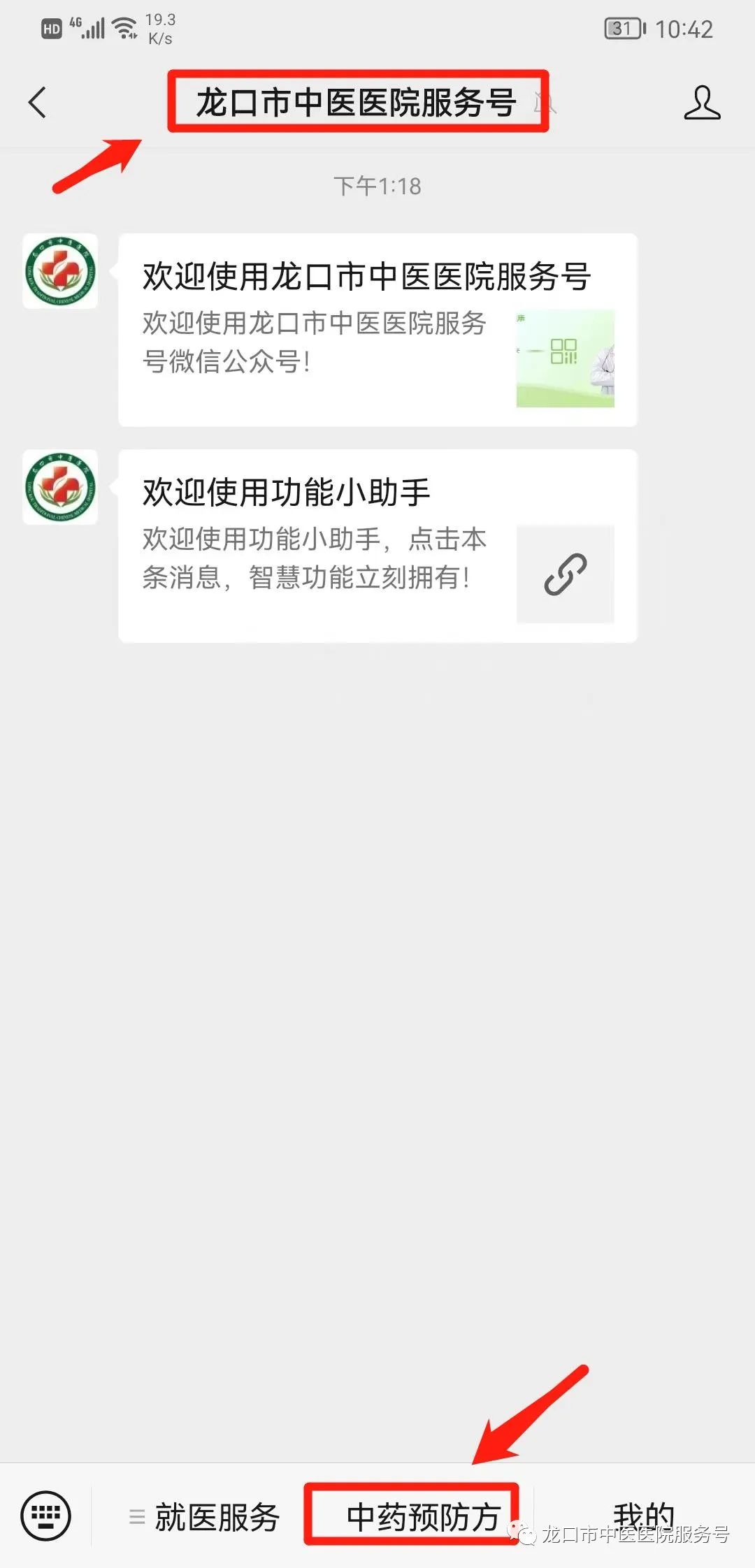This screenshot has height=1568, width=755.
Task: Go back using the top-left arrow
Action: point(38,103)
